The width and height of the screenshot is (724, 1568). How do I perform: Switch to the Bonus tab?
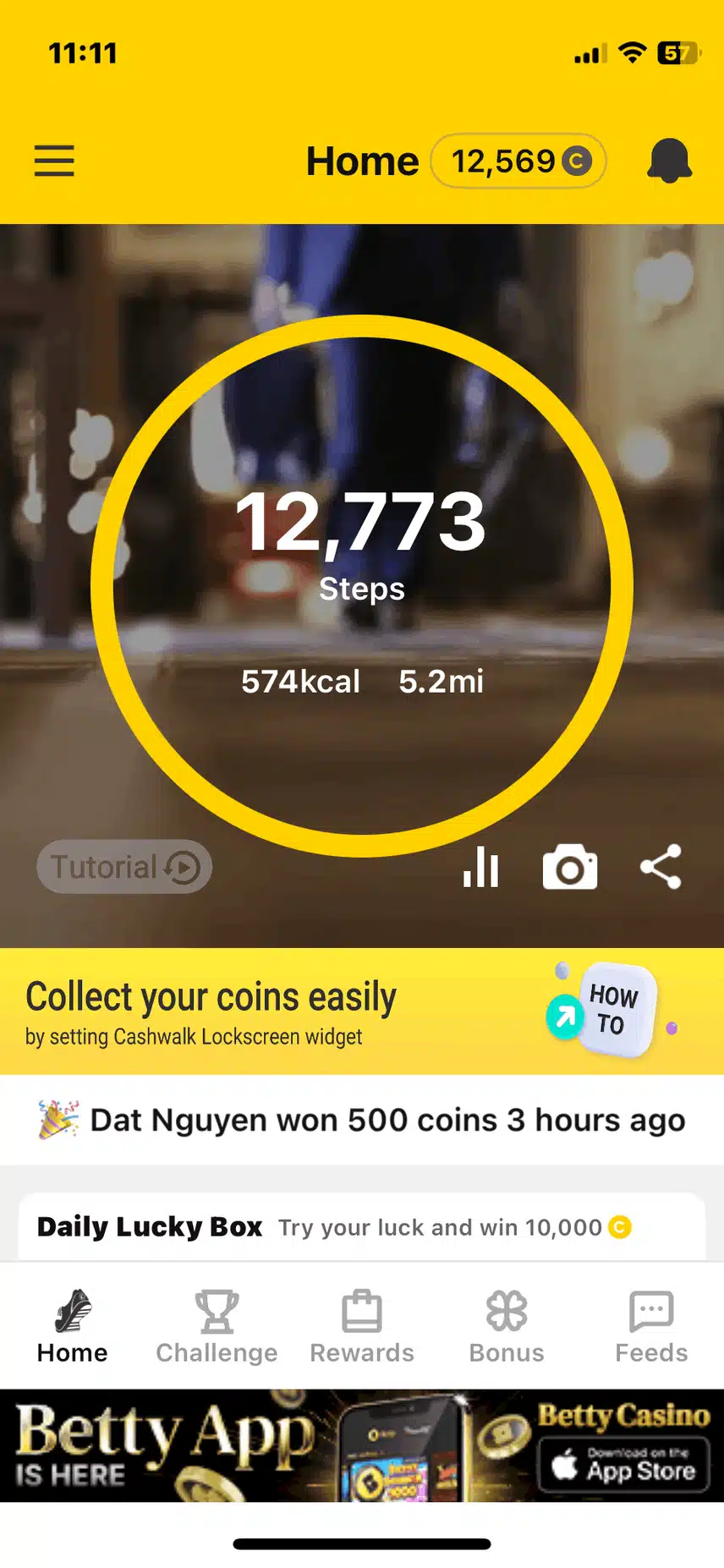pos(507,1326)
